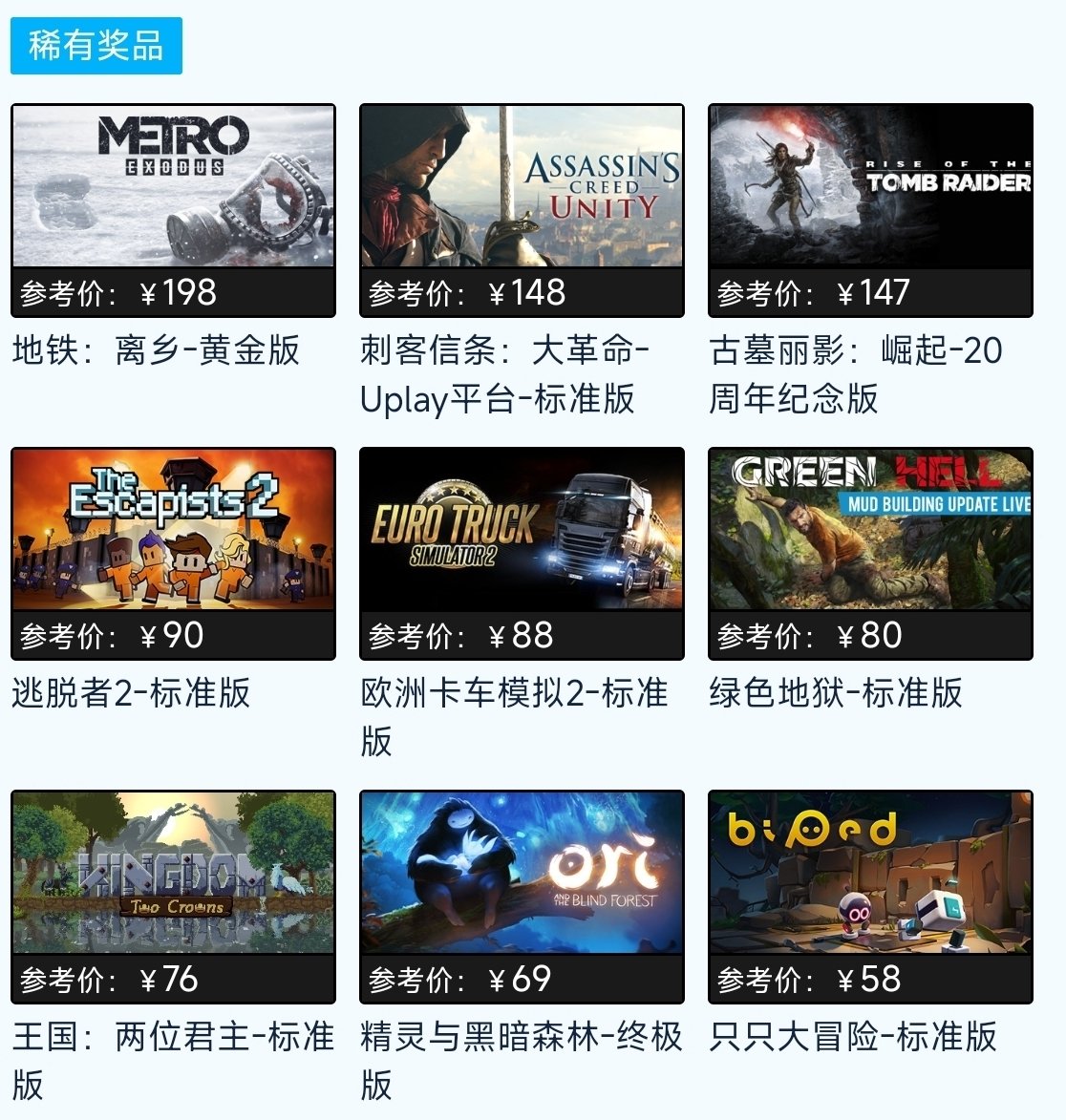View 绿色地狱-标准版 prize details

870,530
